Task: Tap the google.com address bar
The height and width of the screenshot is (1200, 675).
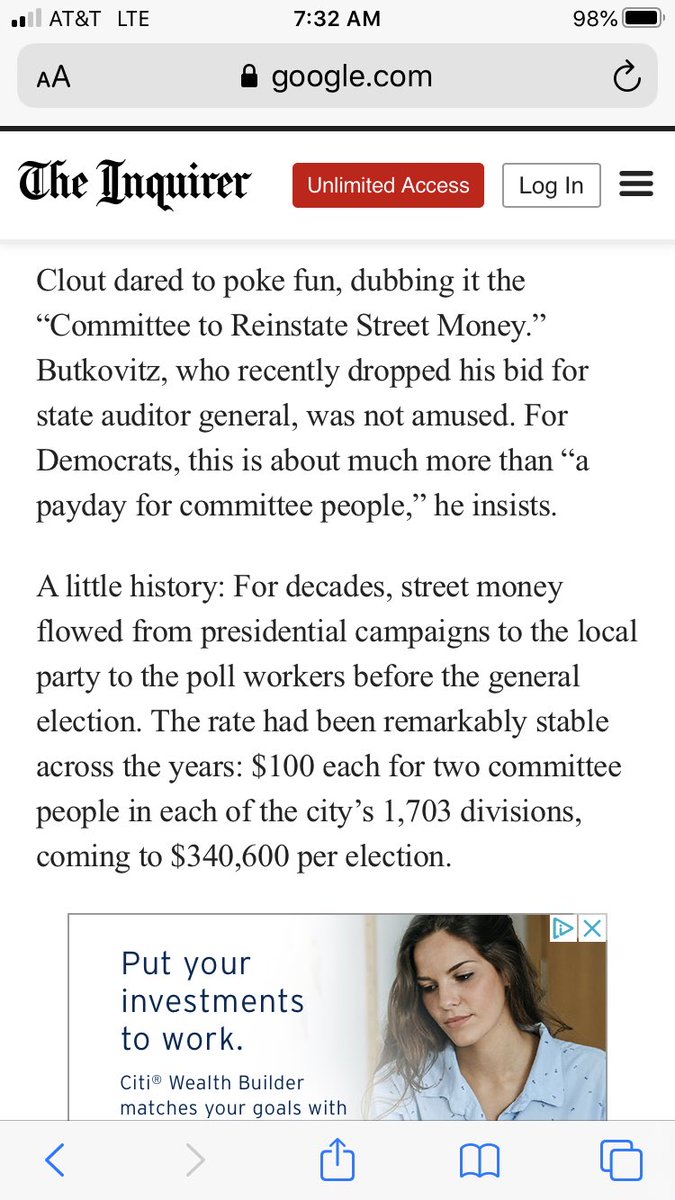Action: tap(337, 77)
